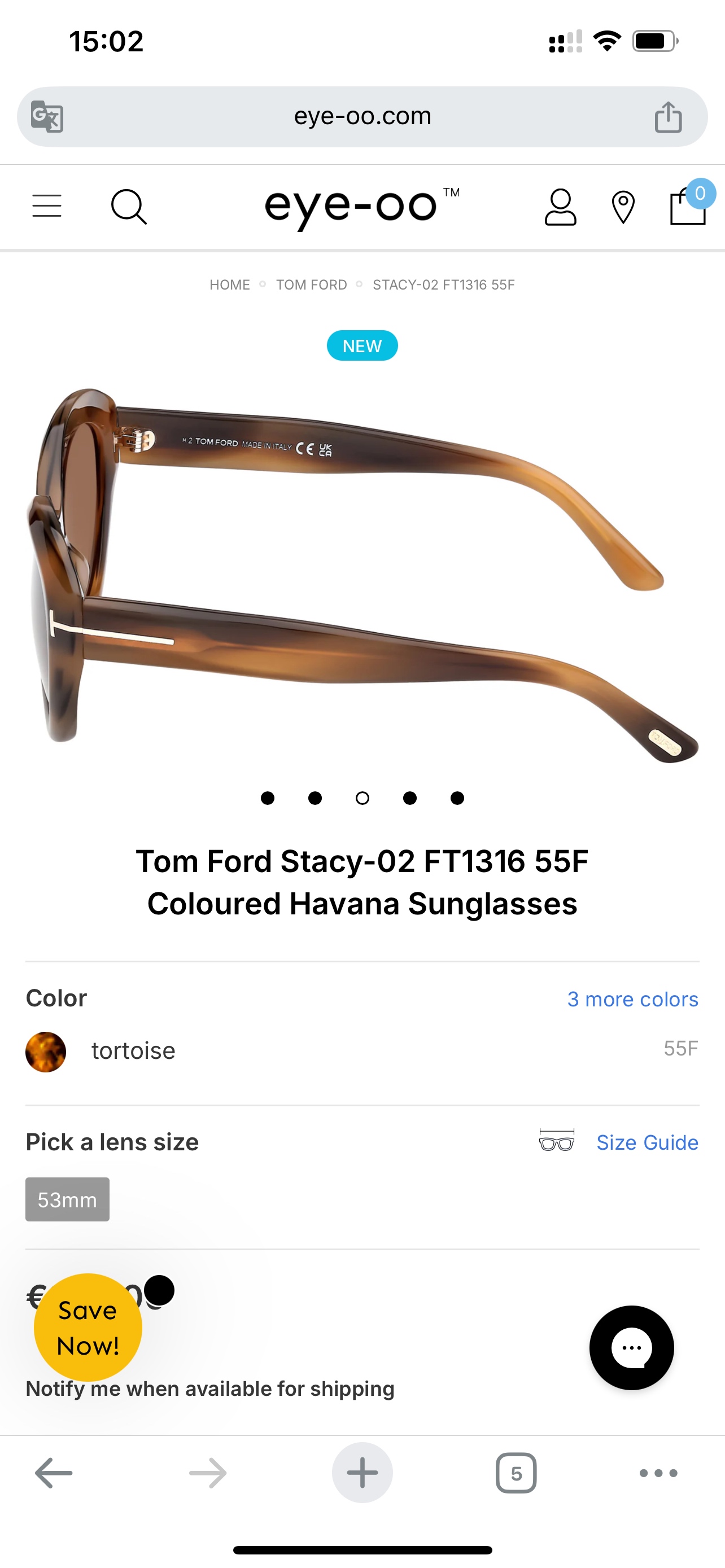725x1568 pixels.
Task: Select the last carousel dot
Action: [457, 798]
